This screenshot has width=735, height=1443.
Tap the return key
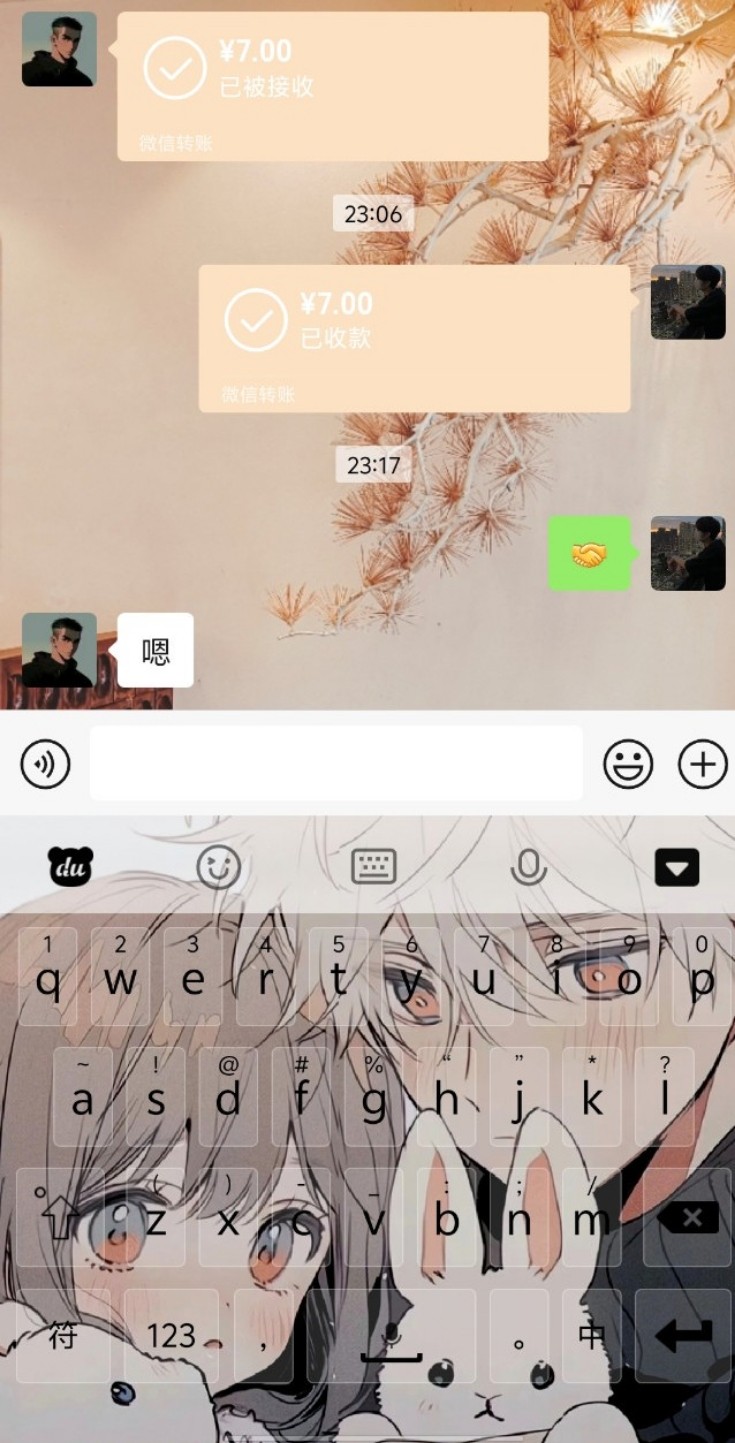[685, 1335]
